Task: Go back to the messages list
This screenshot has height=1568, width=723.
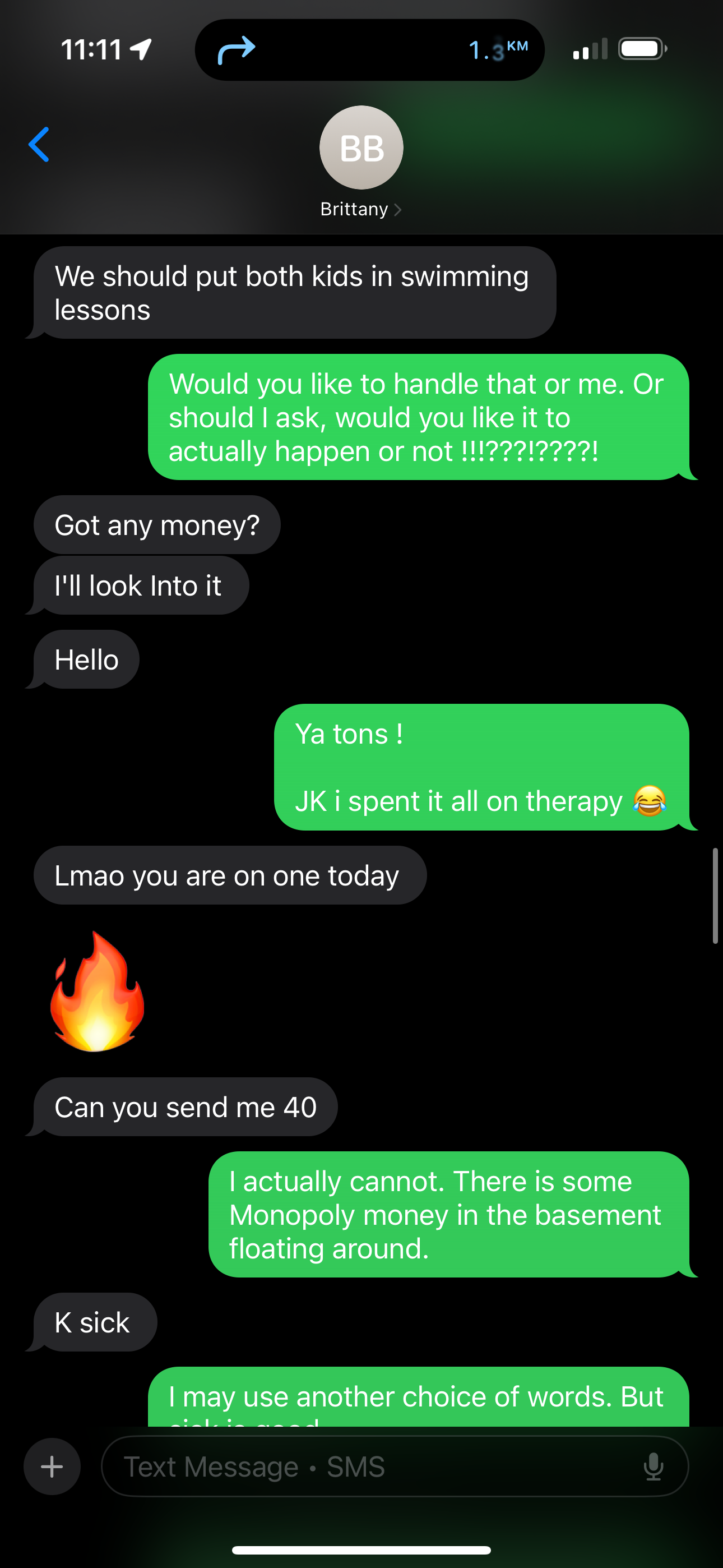Action: 39,145
